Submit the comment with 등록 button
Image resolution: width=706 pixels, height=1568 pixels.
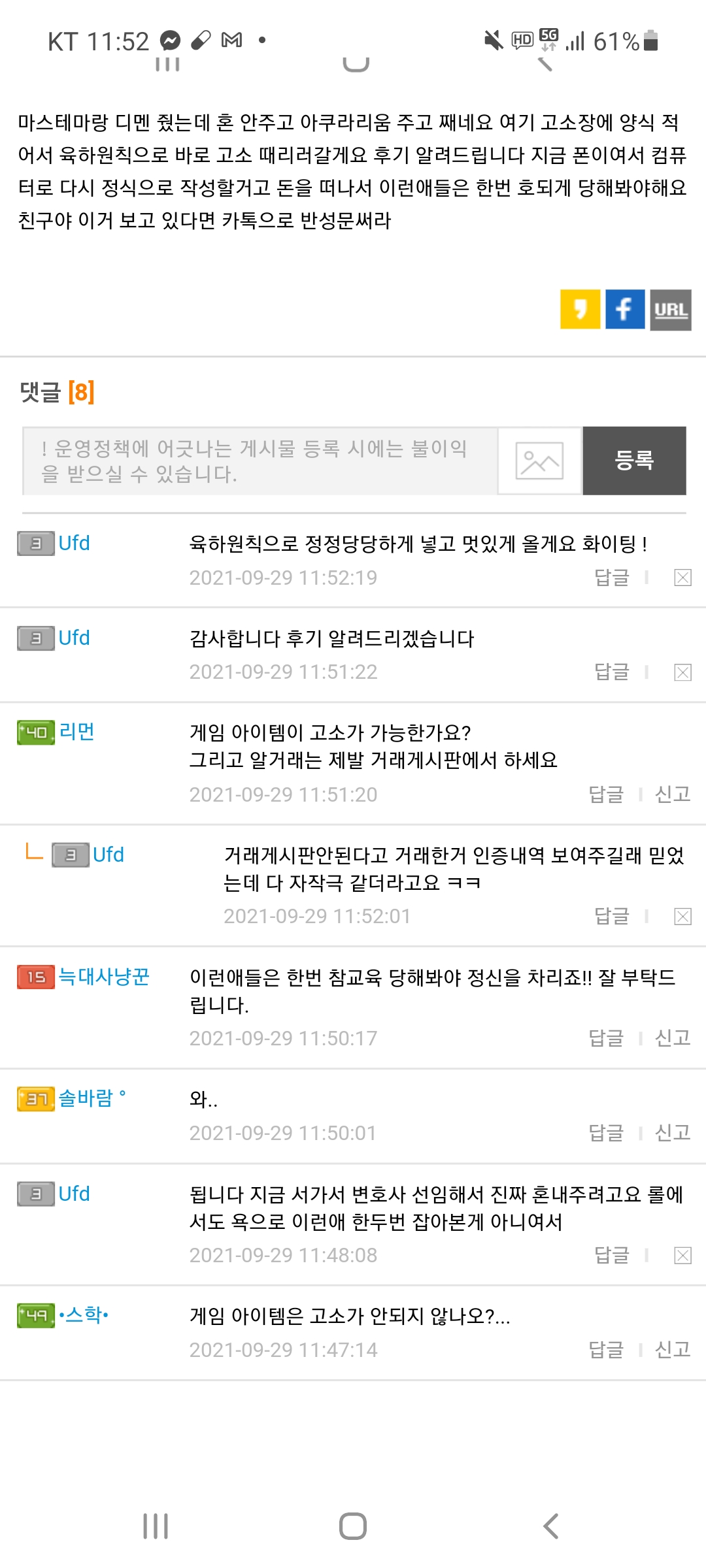coord(634,461)
